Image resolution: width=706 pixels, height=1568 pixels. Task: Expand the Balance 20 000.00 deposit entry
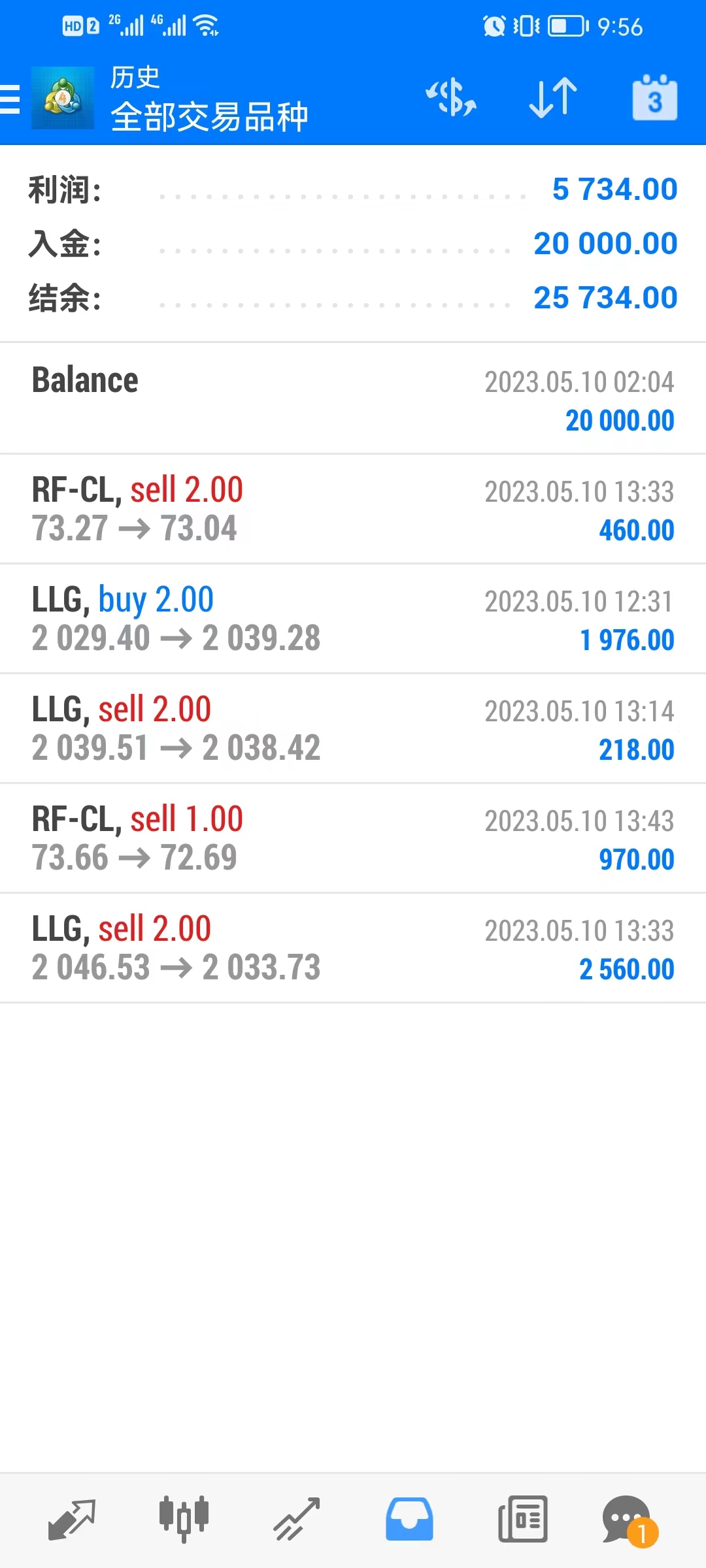tap(353, 399)
